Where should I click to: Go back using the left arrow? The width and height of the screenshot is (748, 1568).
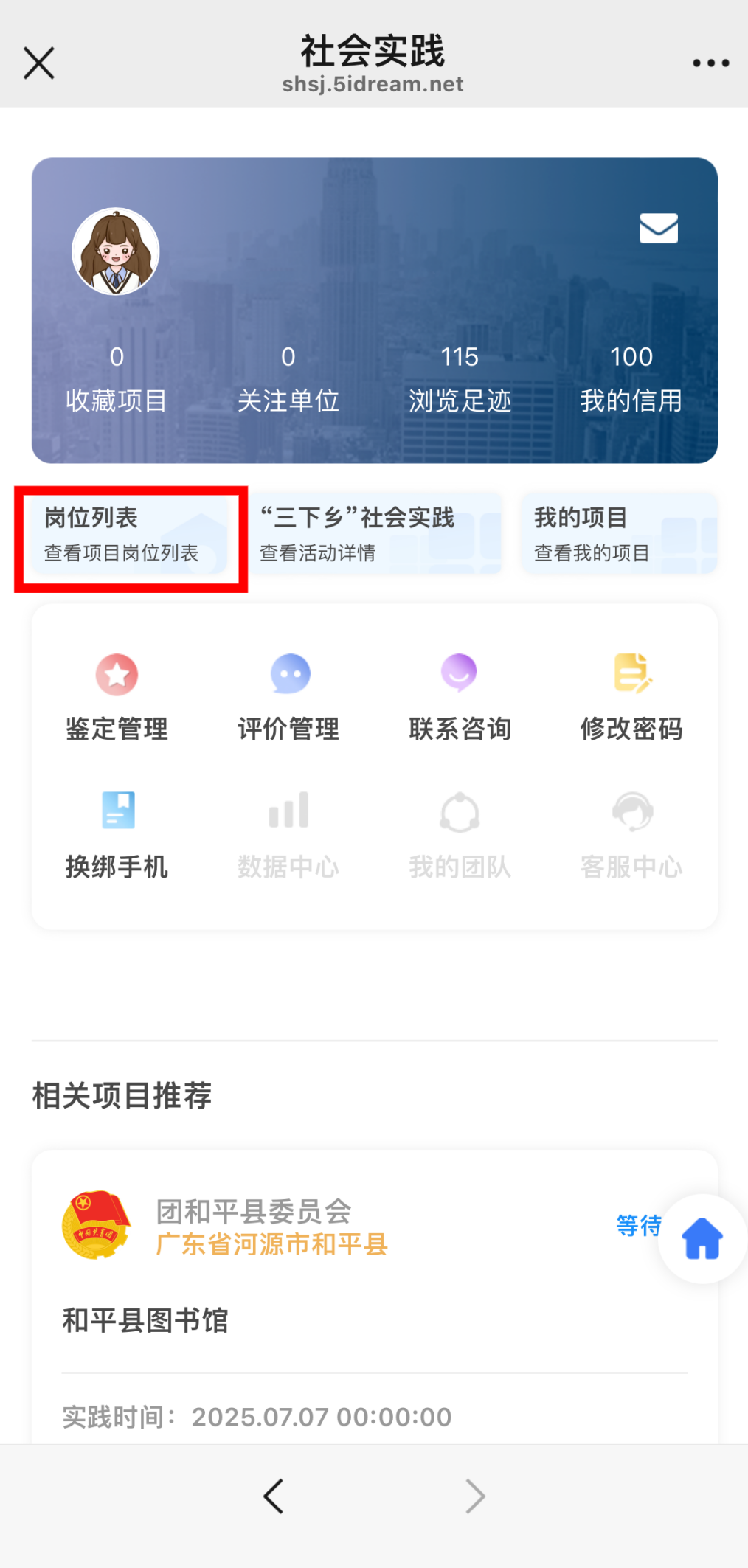click(273, 1496)
